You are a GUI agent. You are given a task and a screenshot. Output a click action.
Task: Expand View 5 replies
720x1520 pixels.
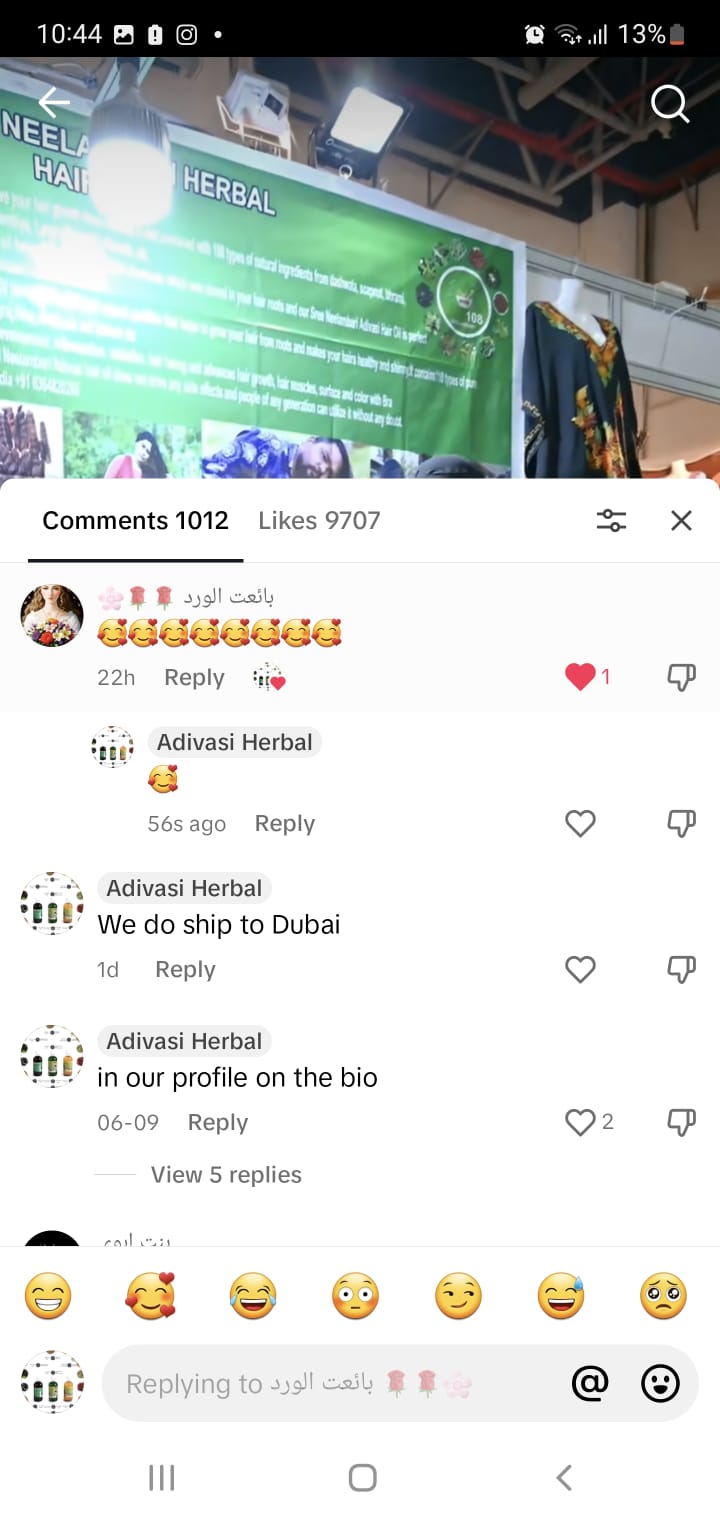click(x=226, y=1175)
